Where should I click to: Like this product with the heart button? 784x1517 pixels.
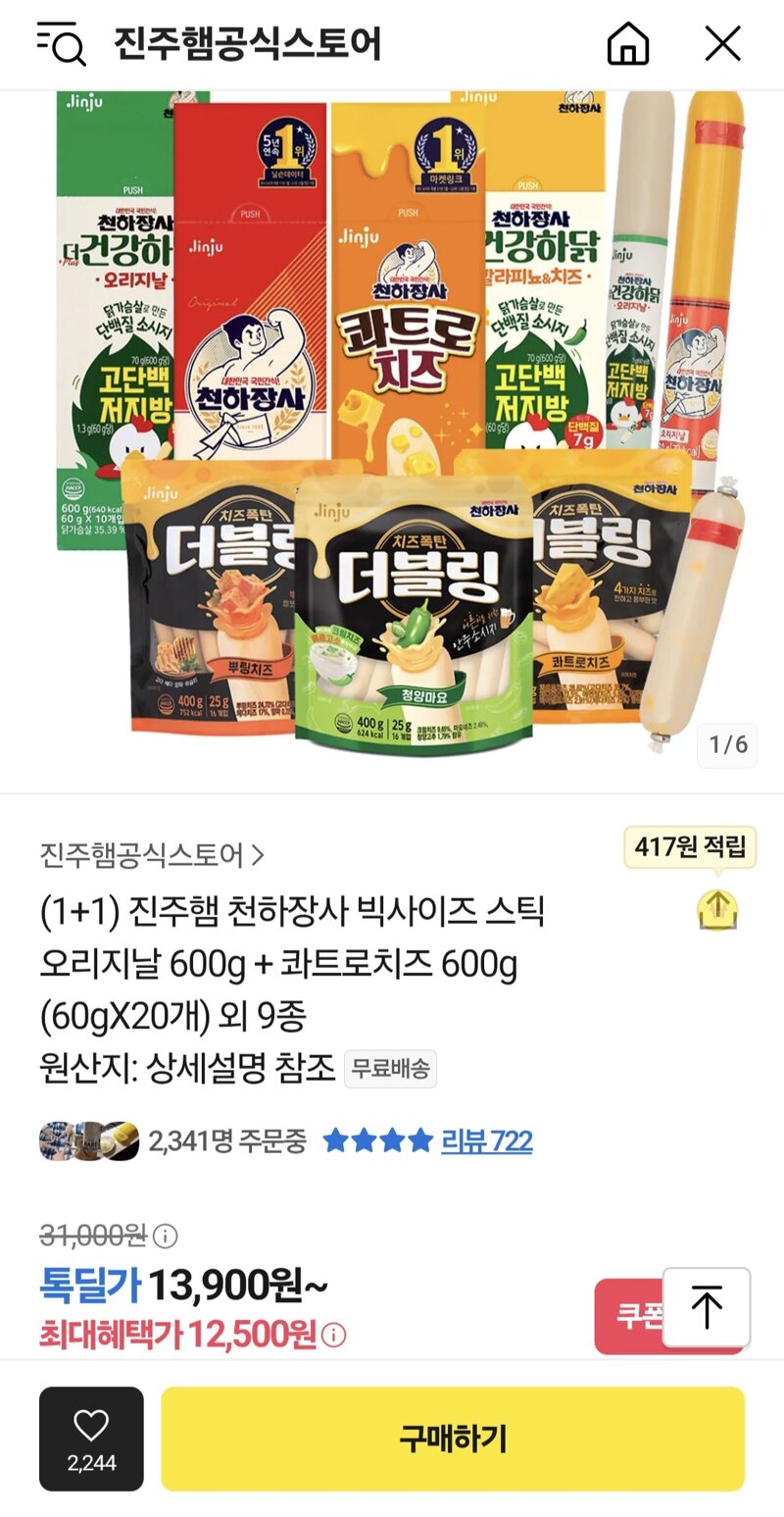coord(91,1438)
